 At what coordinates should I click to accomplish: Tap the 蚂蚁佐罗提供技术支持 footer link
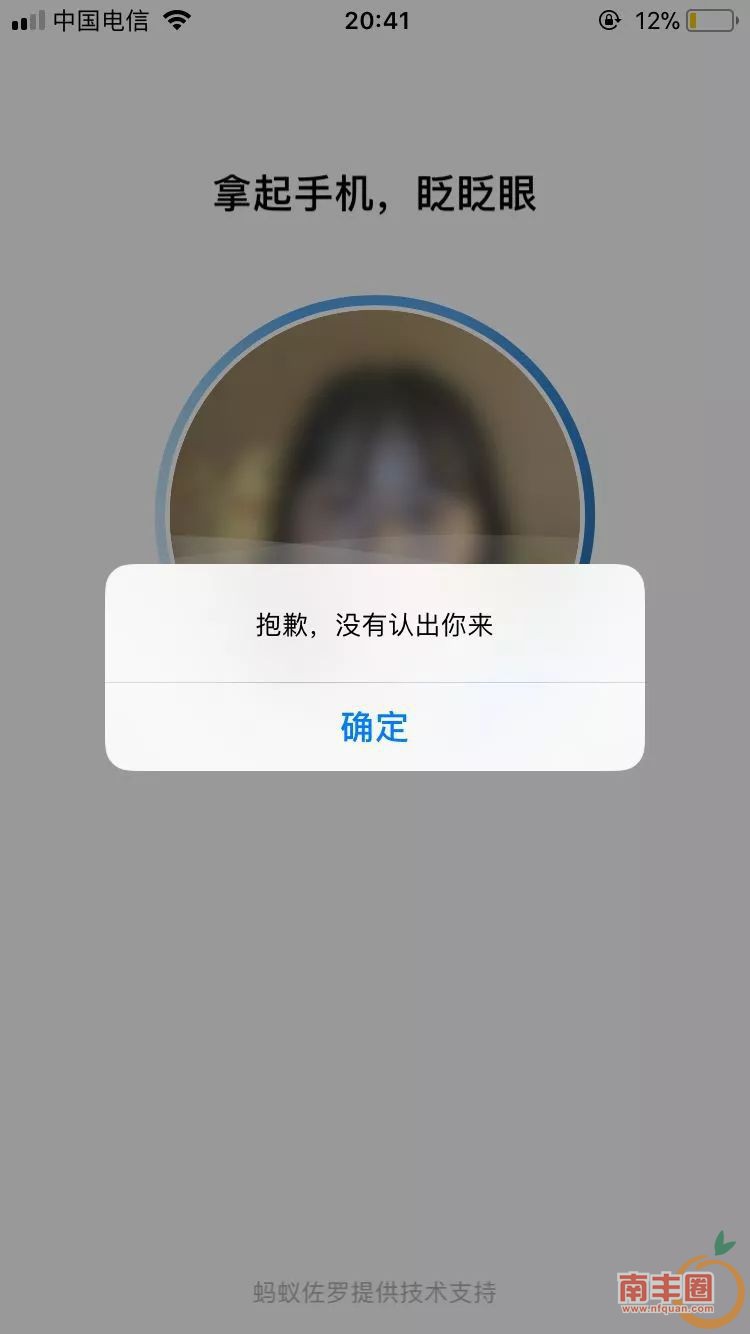(374, 1290)
